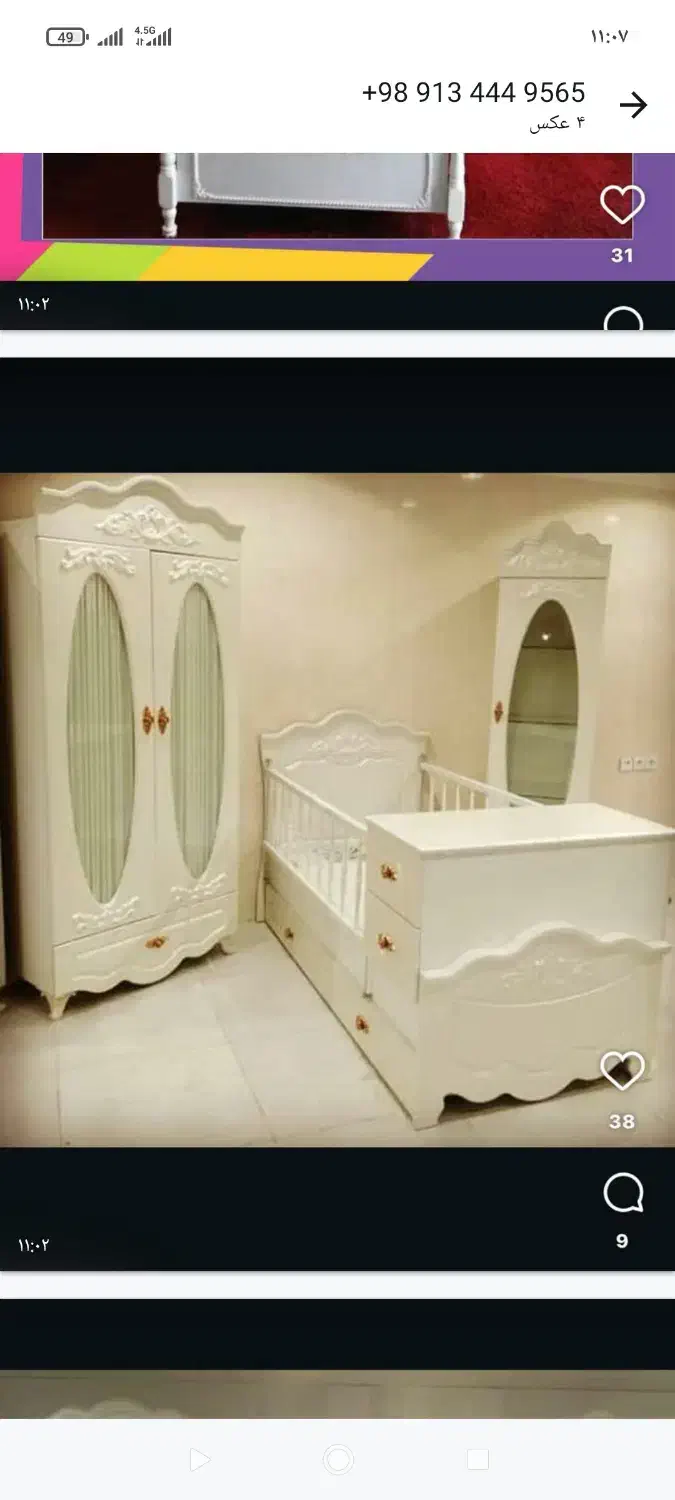This screenshot has width=675, height=1500.
Task: Tap the system home button
Action: tap(338, 1460)
